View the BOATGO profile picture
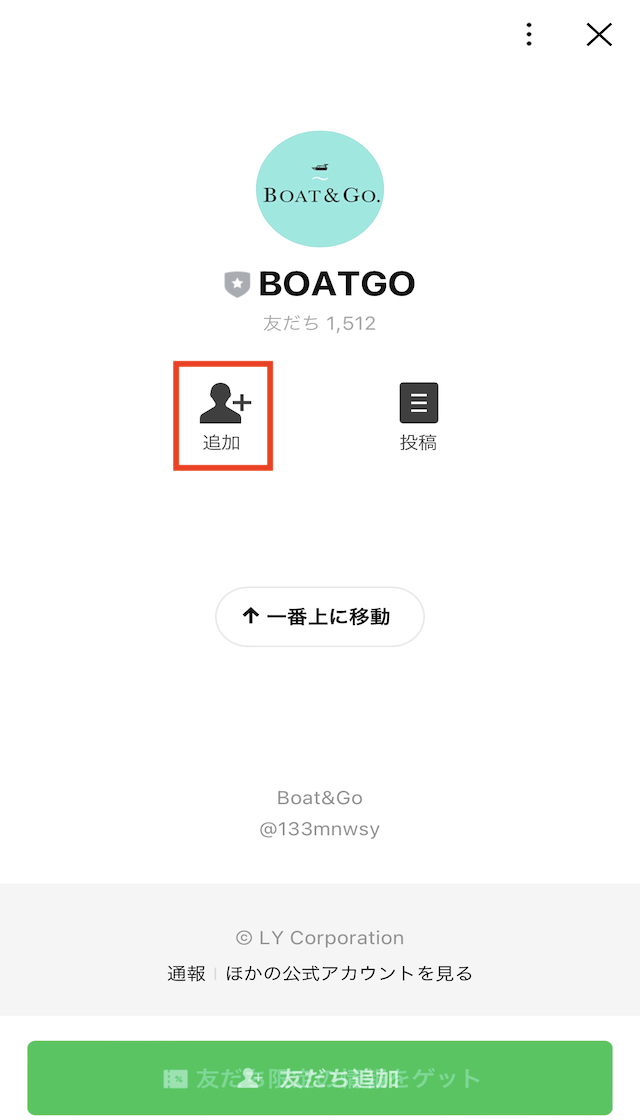640x1120 pixels. 320,189
